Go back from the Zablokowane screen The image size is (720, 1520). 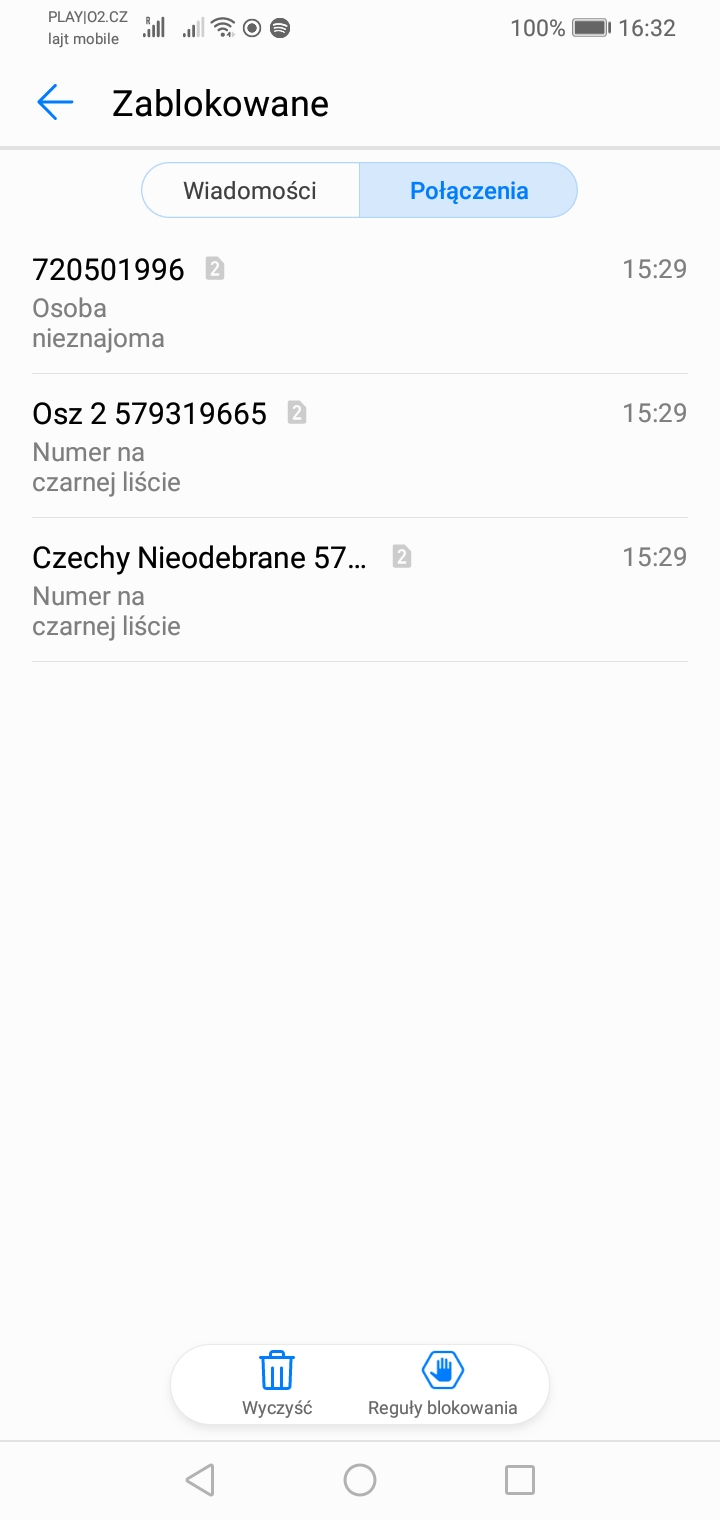point(55,103)
